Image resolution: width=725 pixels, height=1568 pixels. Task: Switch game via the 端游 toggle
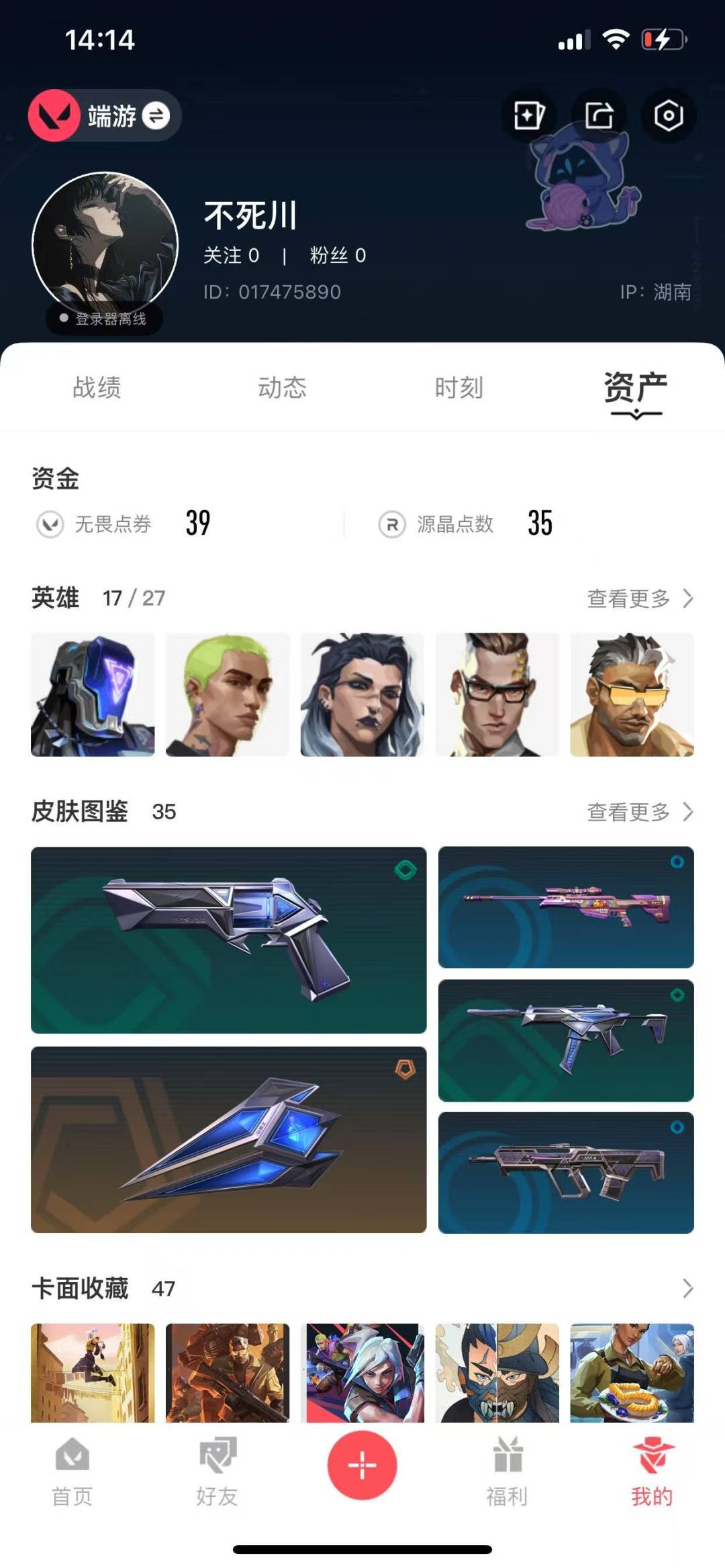click(105, 116)
